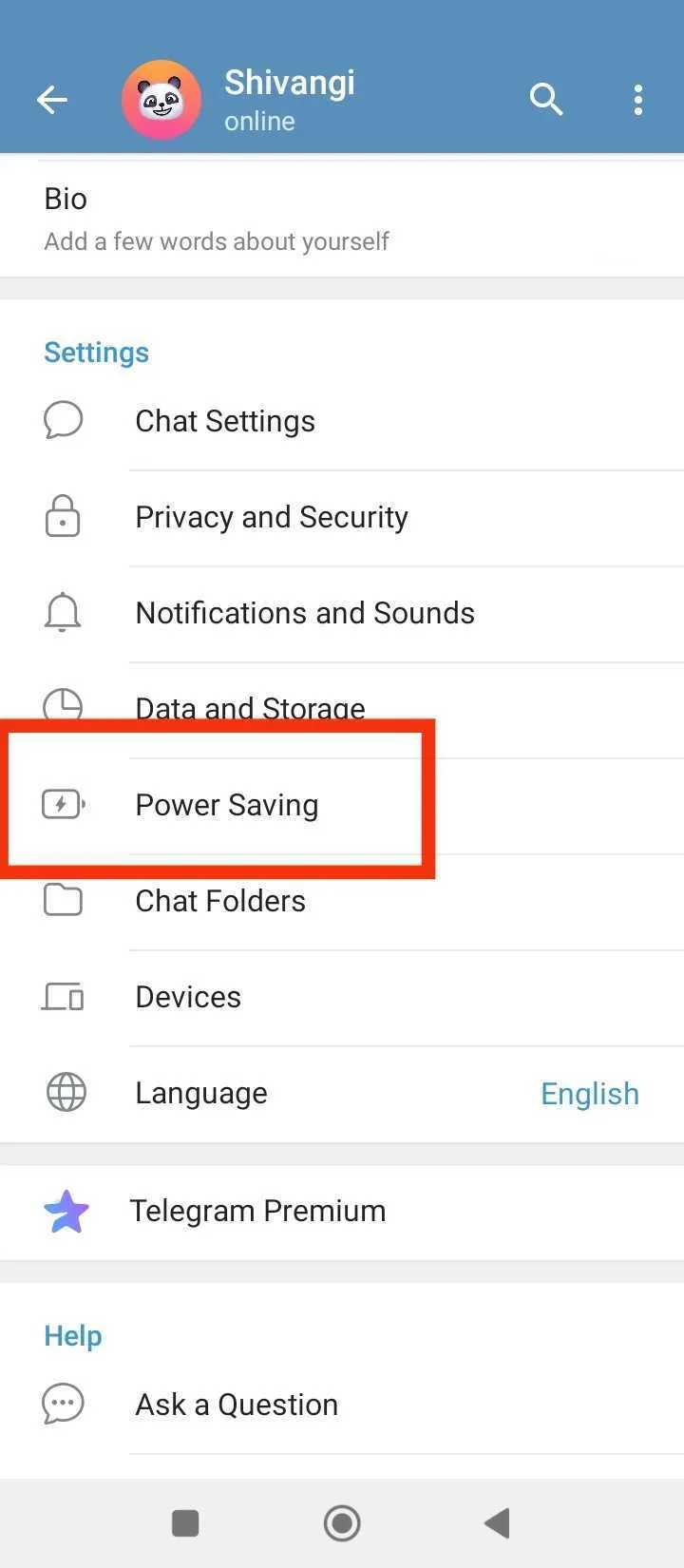Tap the system home button

pyautogui.click(x=342, y=1523)
